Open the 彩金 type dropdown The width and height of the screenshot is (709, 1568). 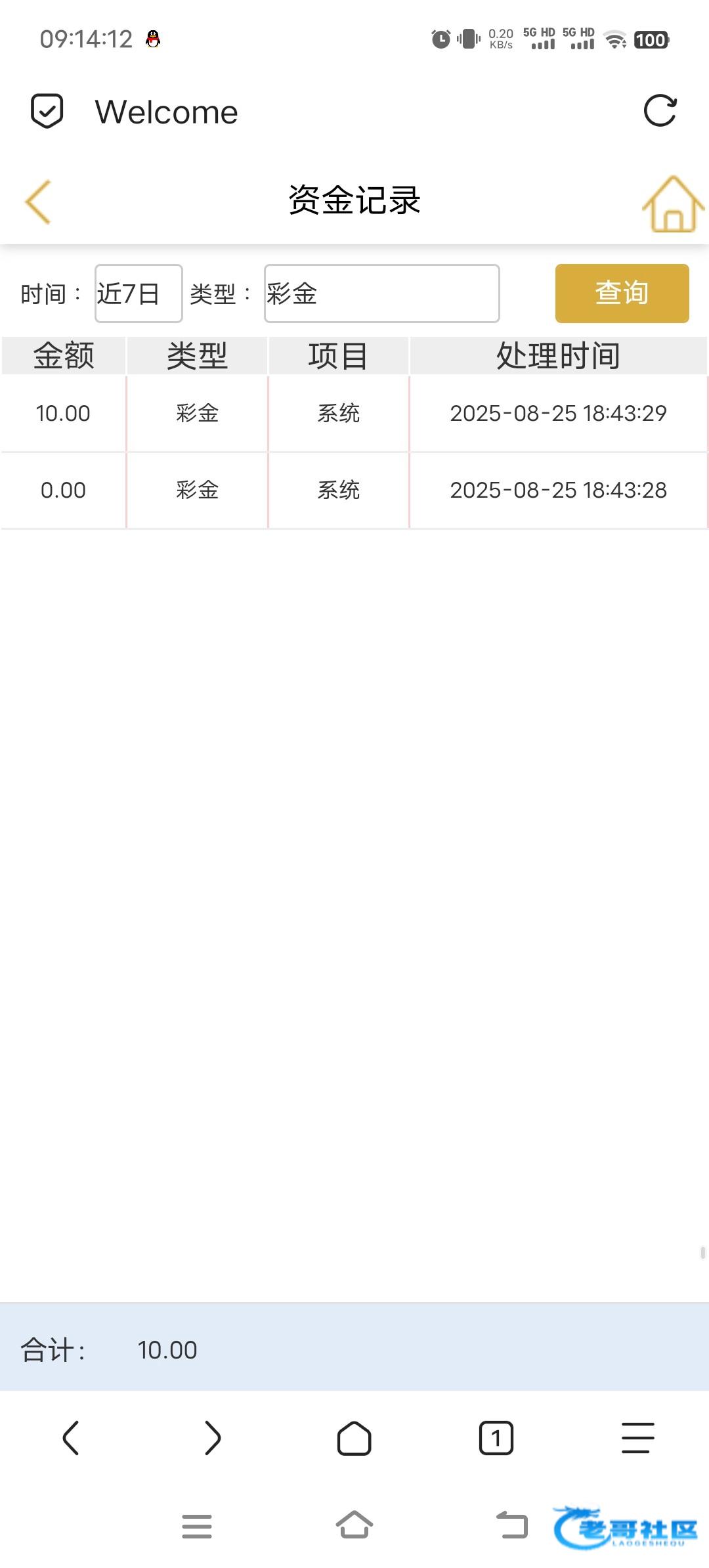(x=382, y=294)
